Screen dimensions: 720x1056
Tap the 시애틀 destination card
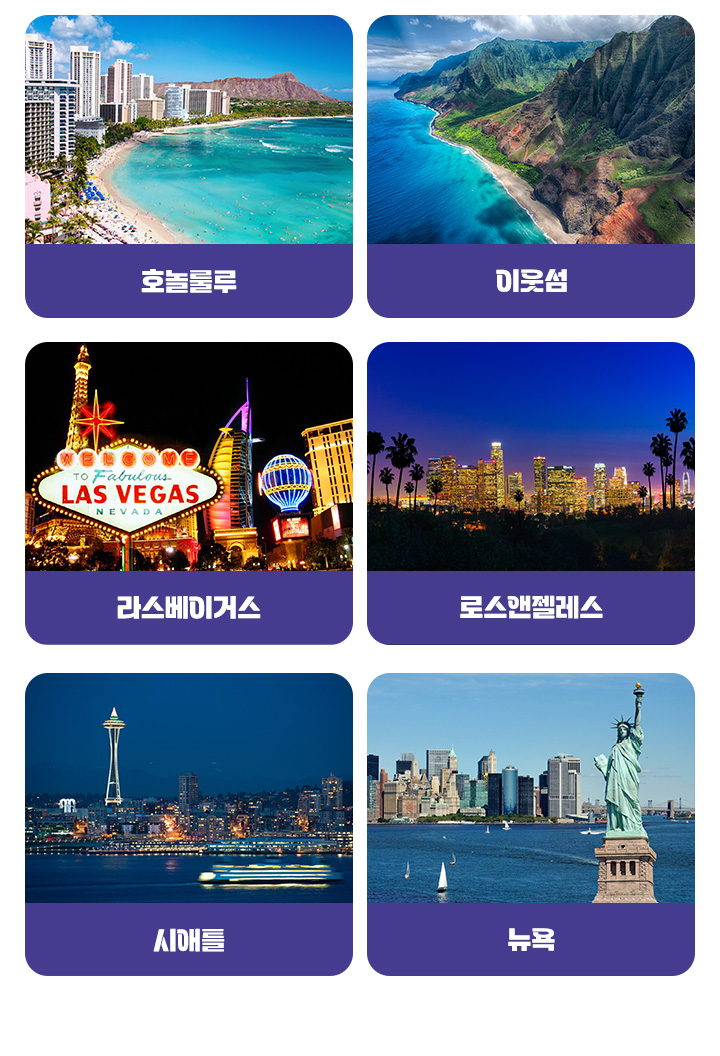click(189, 823)
